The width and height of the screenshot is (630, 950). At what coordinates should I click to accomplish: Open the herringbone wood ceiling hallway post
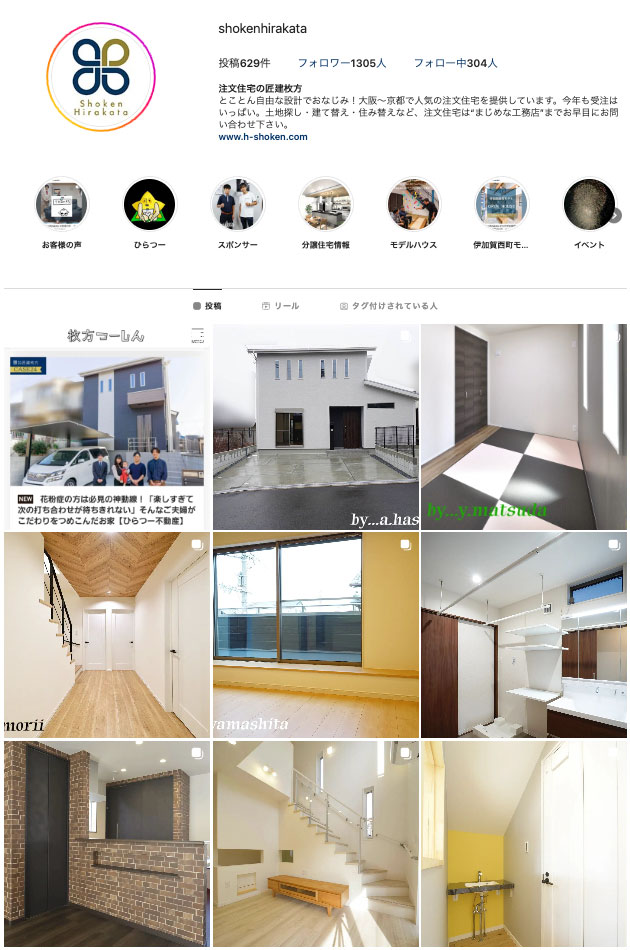coord(106,635)
